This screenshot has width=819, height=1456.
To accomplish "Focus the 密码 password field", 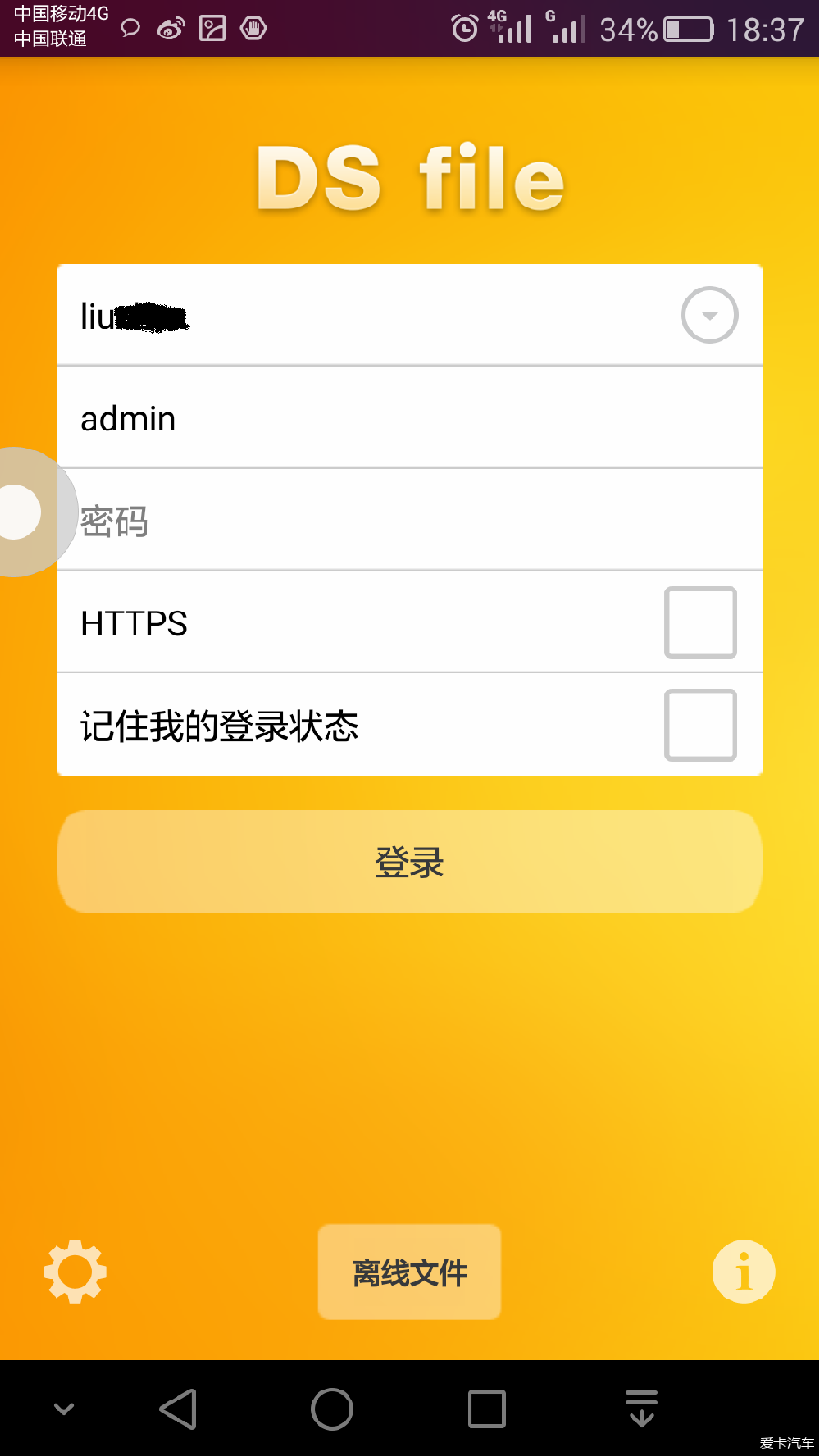I will (x=409, y=521).
